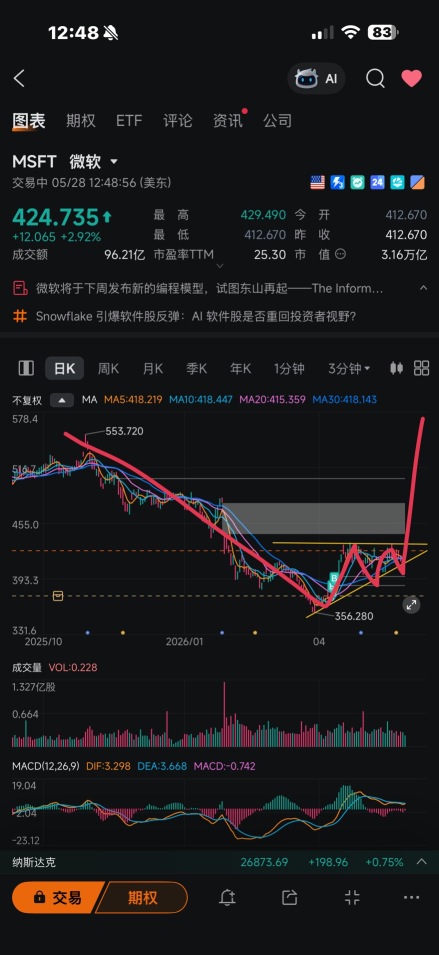Open the three-dot more menu
This screenshot has height=955, width=439.
[x=412, y=897]
